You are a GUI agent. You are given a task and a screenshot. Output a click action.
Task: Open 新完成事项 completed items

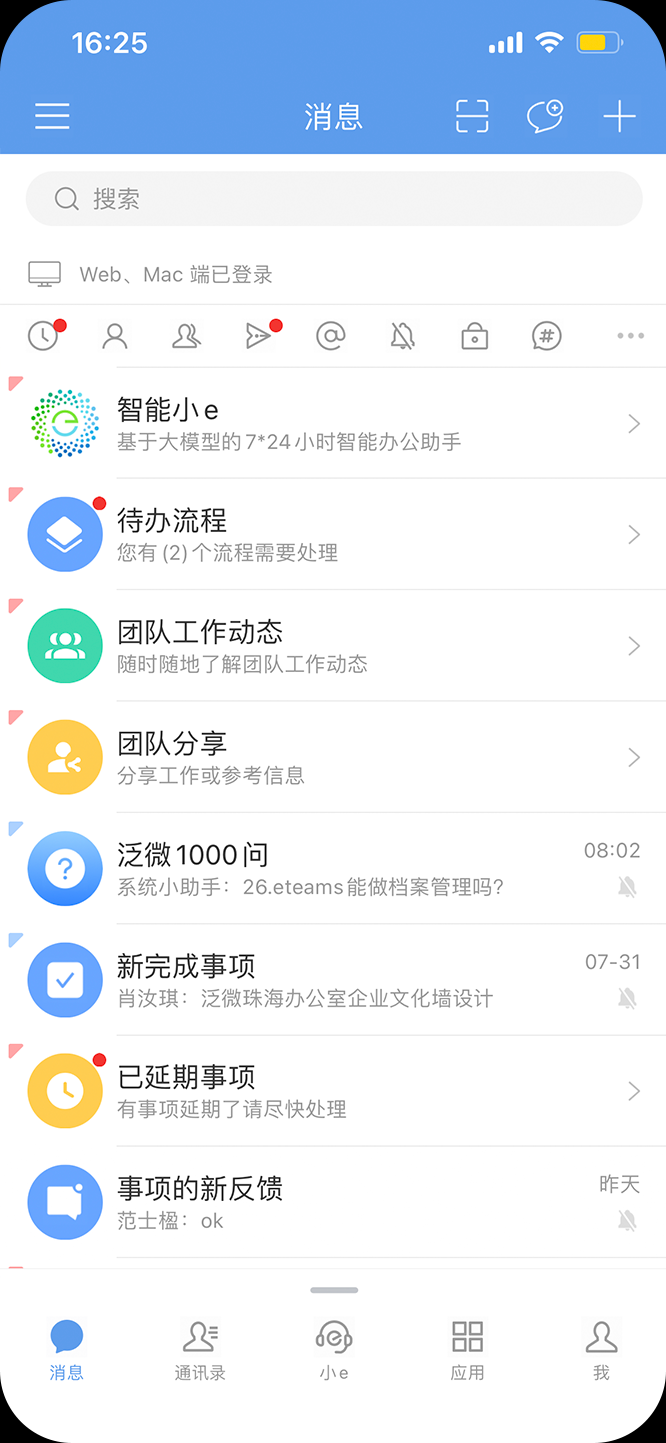tap(333, 980)
